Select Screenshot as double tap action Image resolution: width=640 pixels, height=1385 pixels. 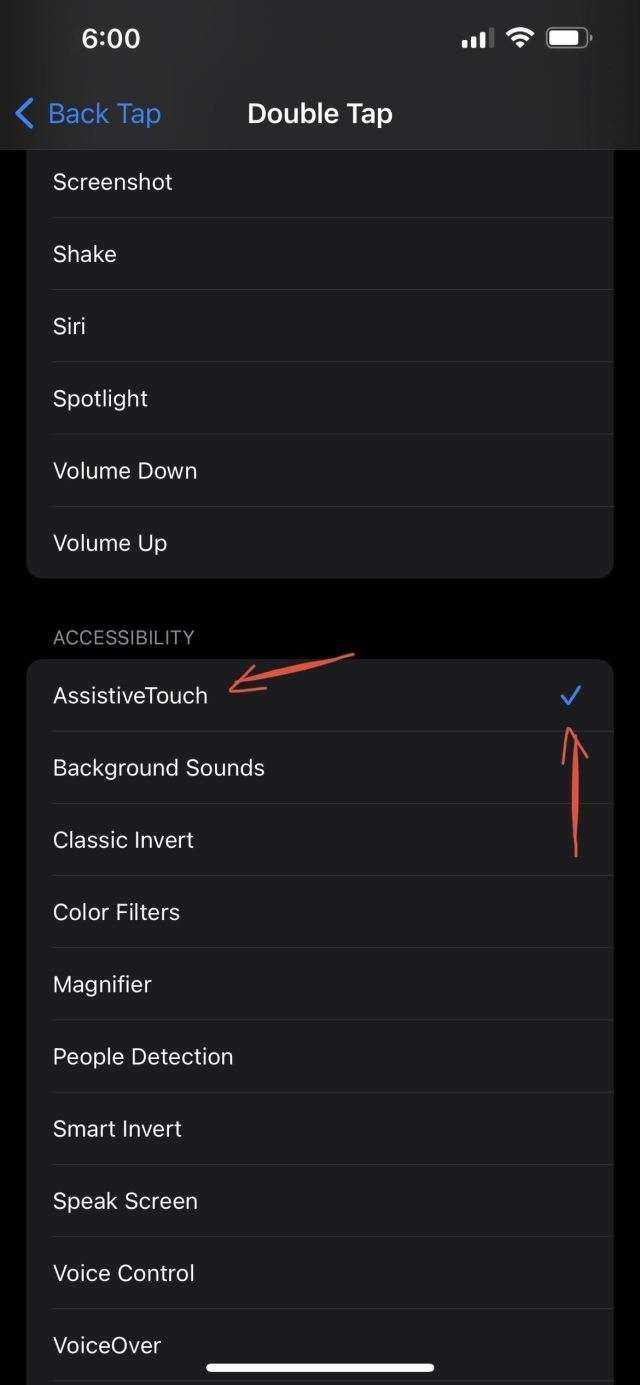319,182
